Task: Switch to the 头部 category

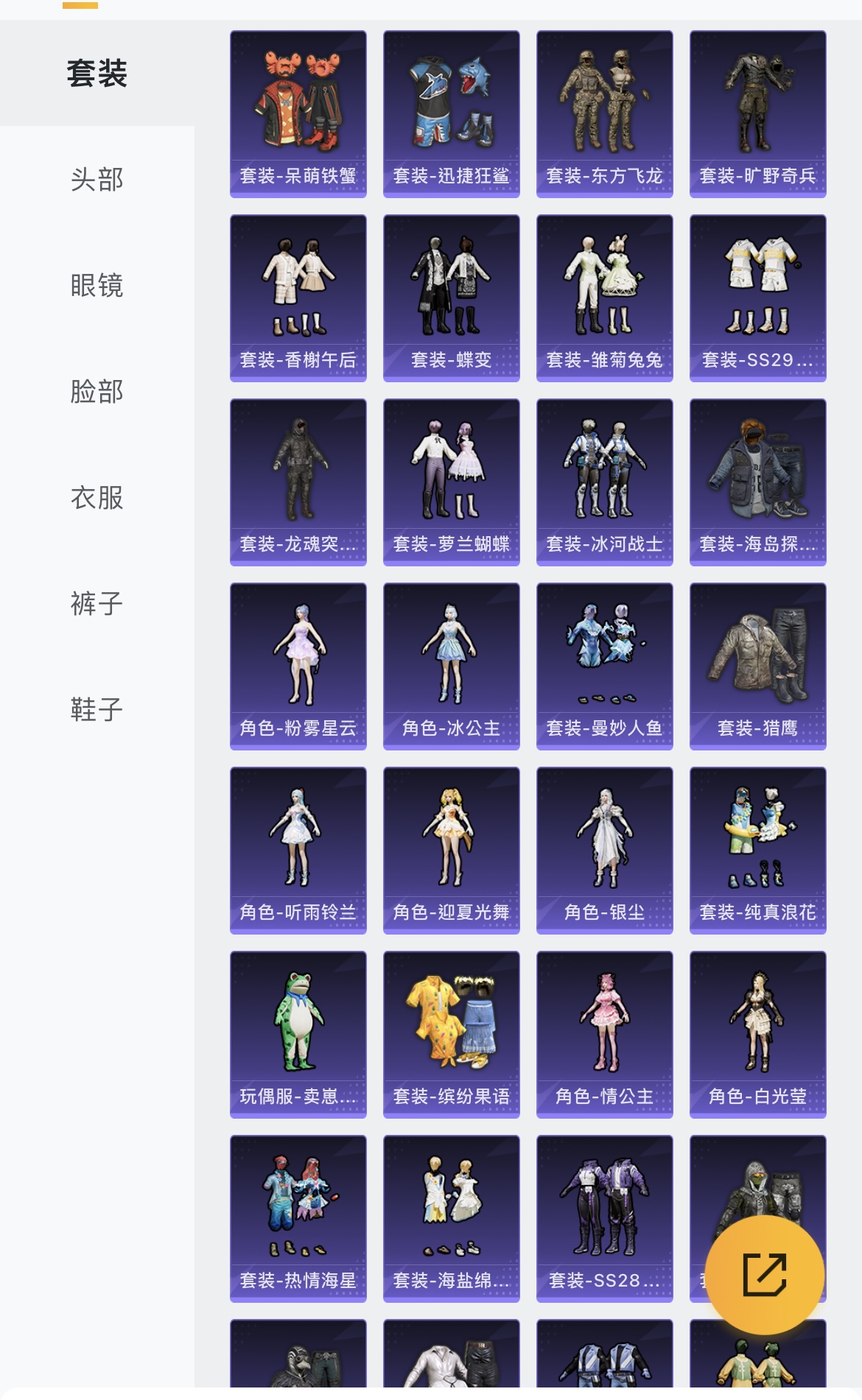Action: pos(97,179)
